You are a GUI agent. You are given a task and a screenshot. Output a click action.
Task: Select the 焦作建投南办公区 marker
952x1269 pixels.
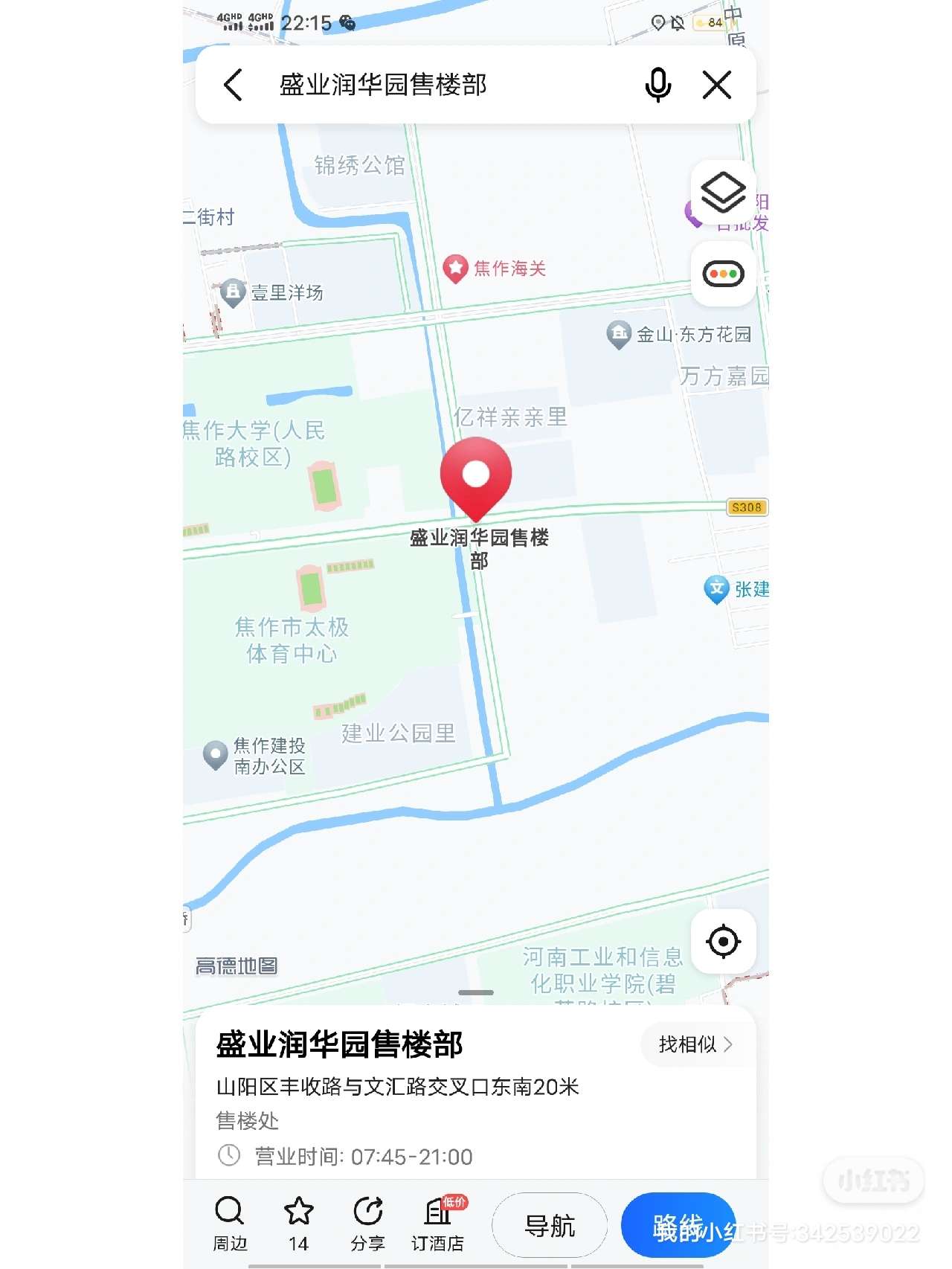(216, 755)
